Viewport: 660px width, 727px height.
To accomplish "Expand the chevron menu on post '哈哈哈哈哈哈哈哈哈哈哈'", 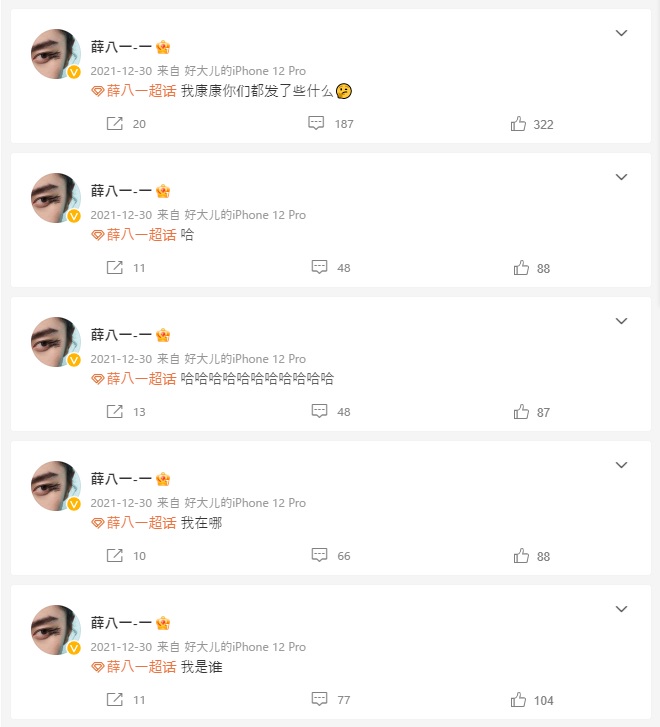I will [x=621, y=321].
